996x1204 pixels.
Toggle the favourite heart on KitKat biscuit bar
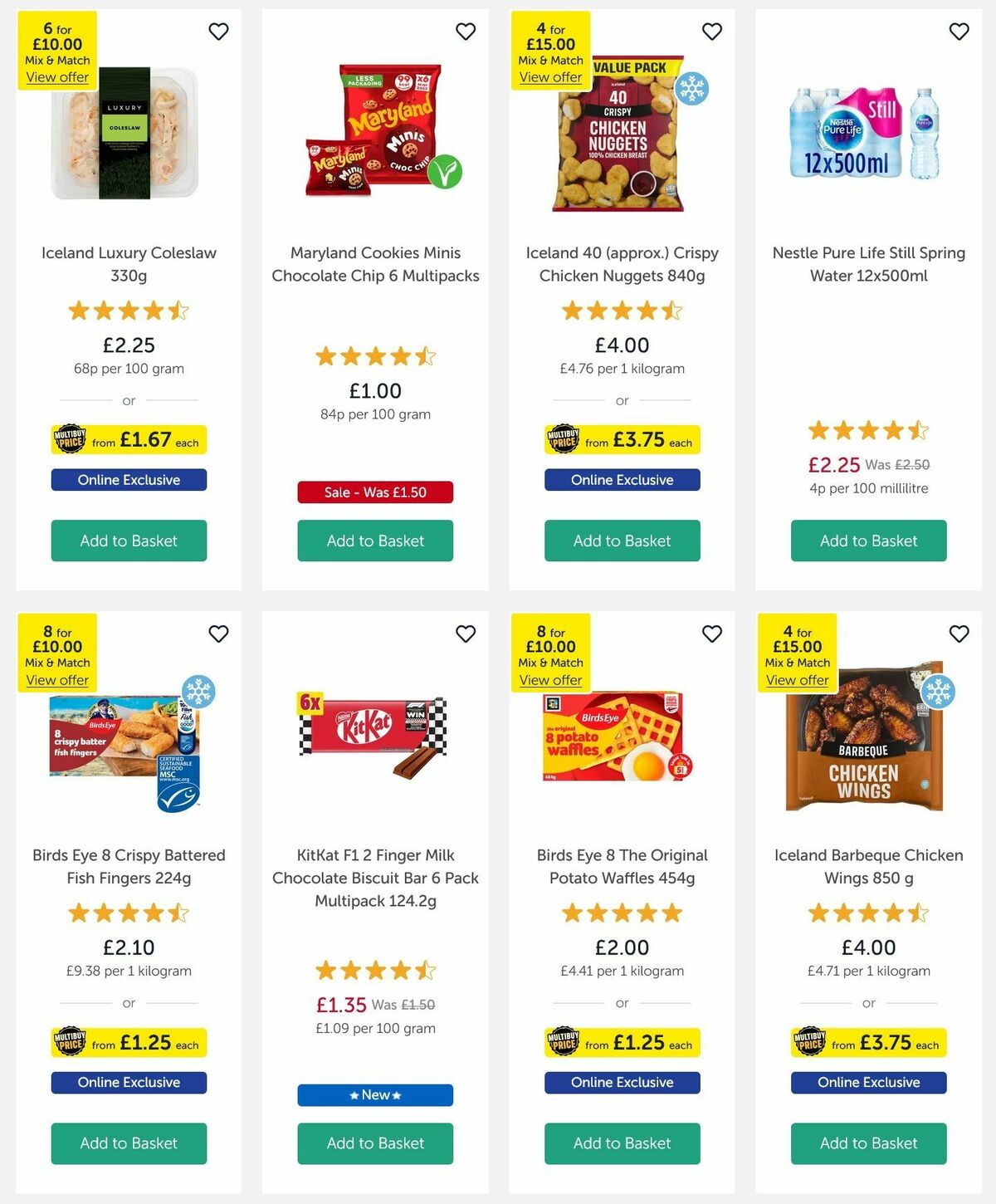pyautogui.click(x=466, y=634)
